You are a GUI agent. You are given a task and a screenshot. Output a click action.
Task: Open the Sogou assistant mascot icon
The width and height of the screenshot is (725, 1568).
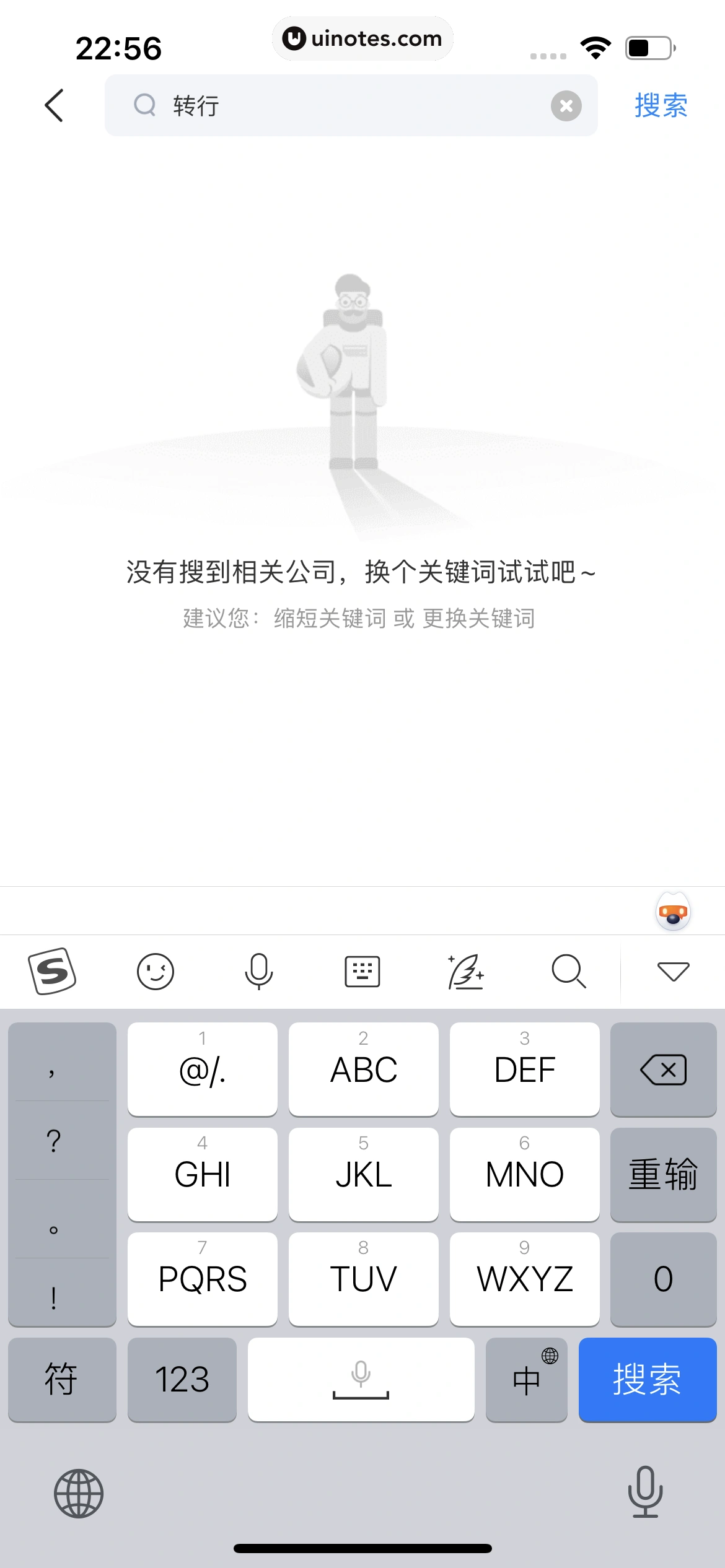pos(673,911)
